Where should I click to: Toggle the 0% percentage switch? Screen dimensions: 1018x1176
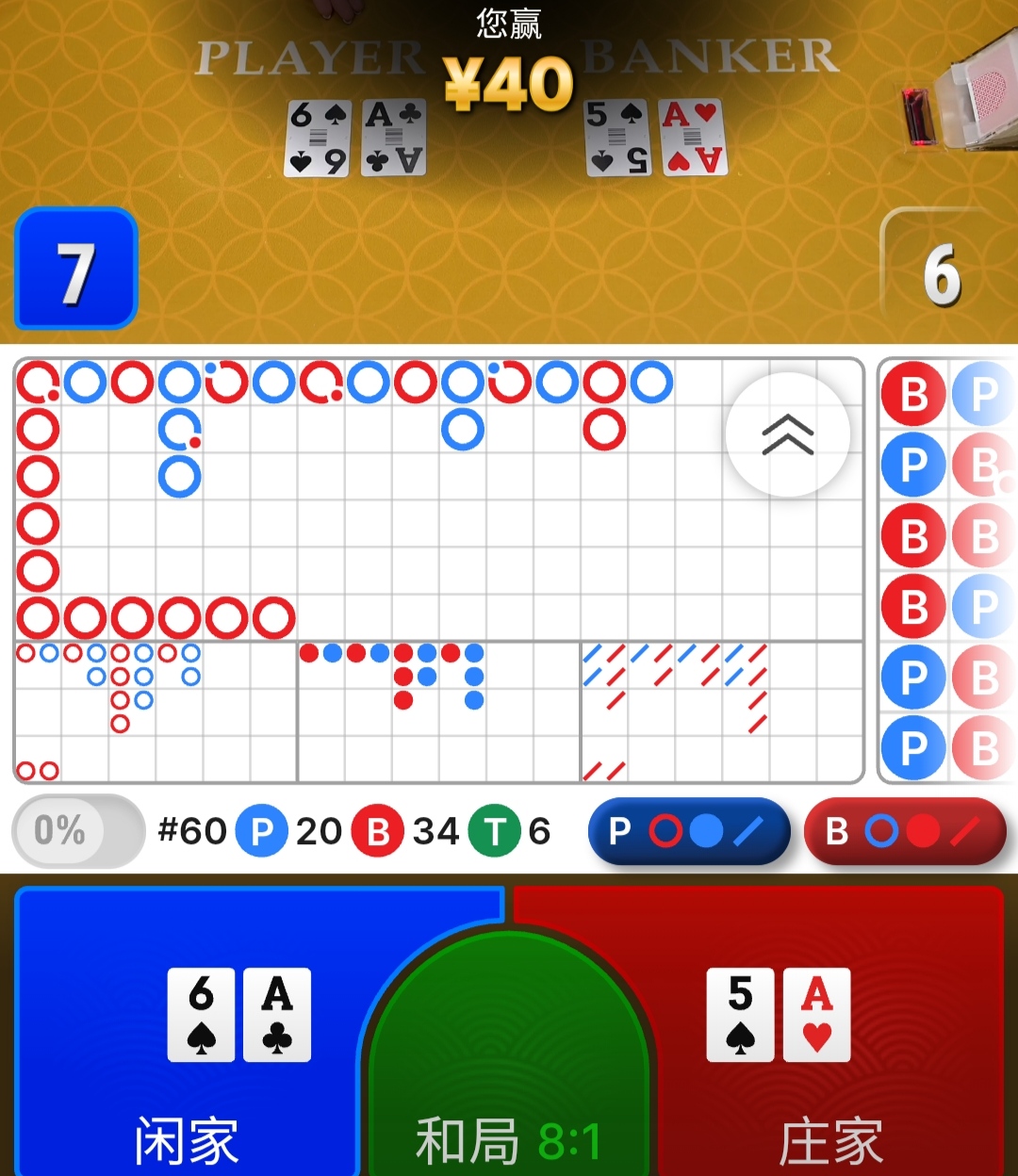coord(77,830)
